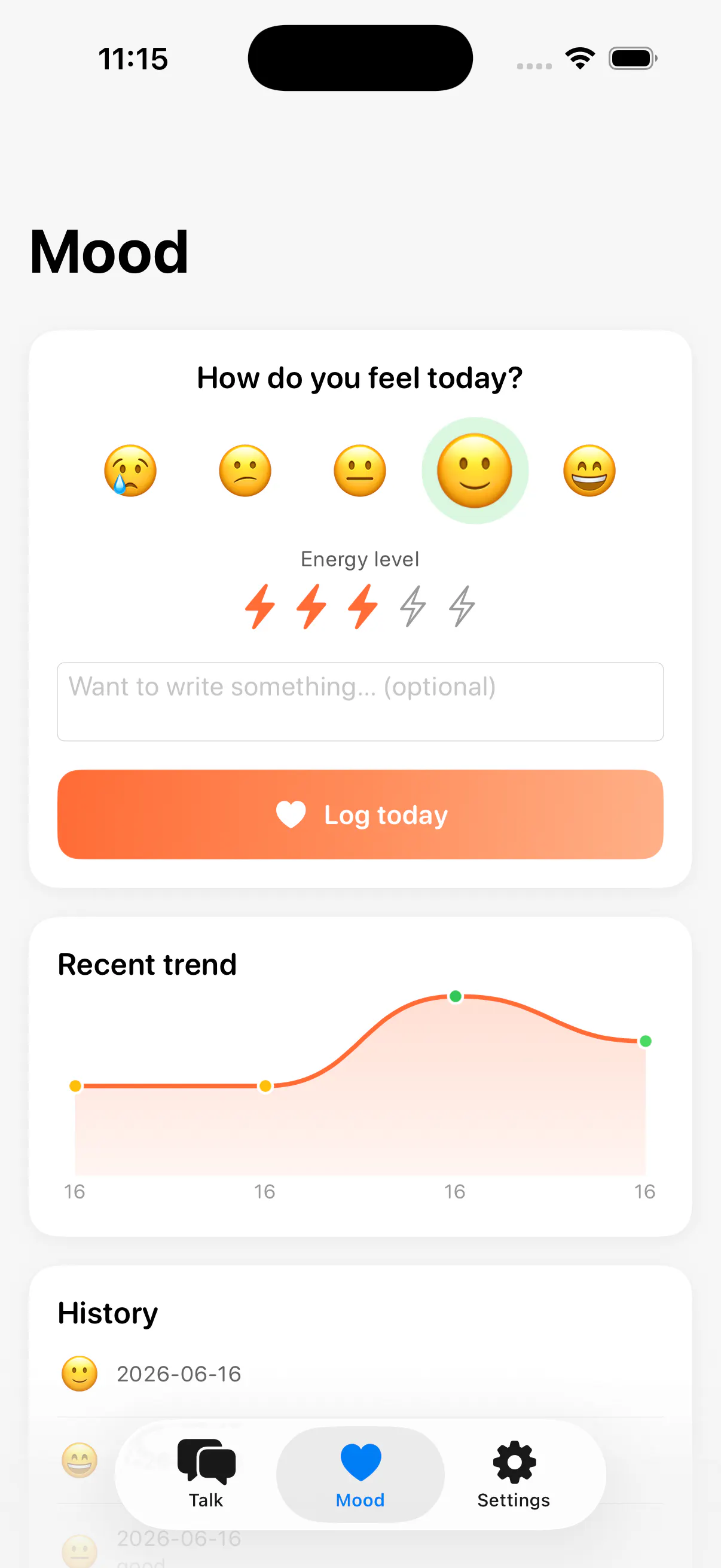This screenshot has height=1568, width=721.
Task: Open the Mood tab
Action: pos(360,1474)
